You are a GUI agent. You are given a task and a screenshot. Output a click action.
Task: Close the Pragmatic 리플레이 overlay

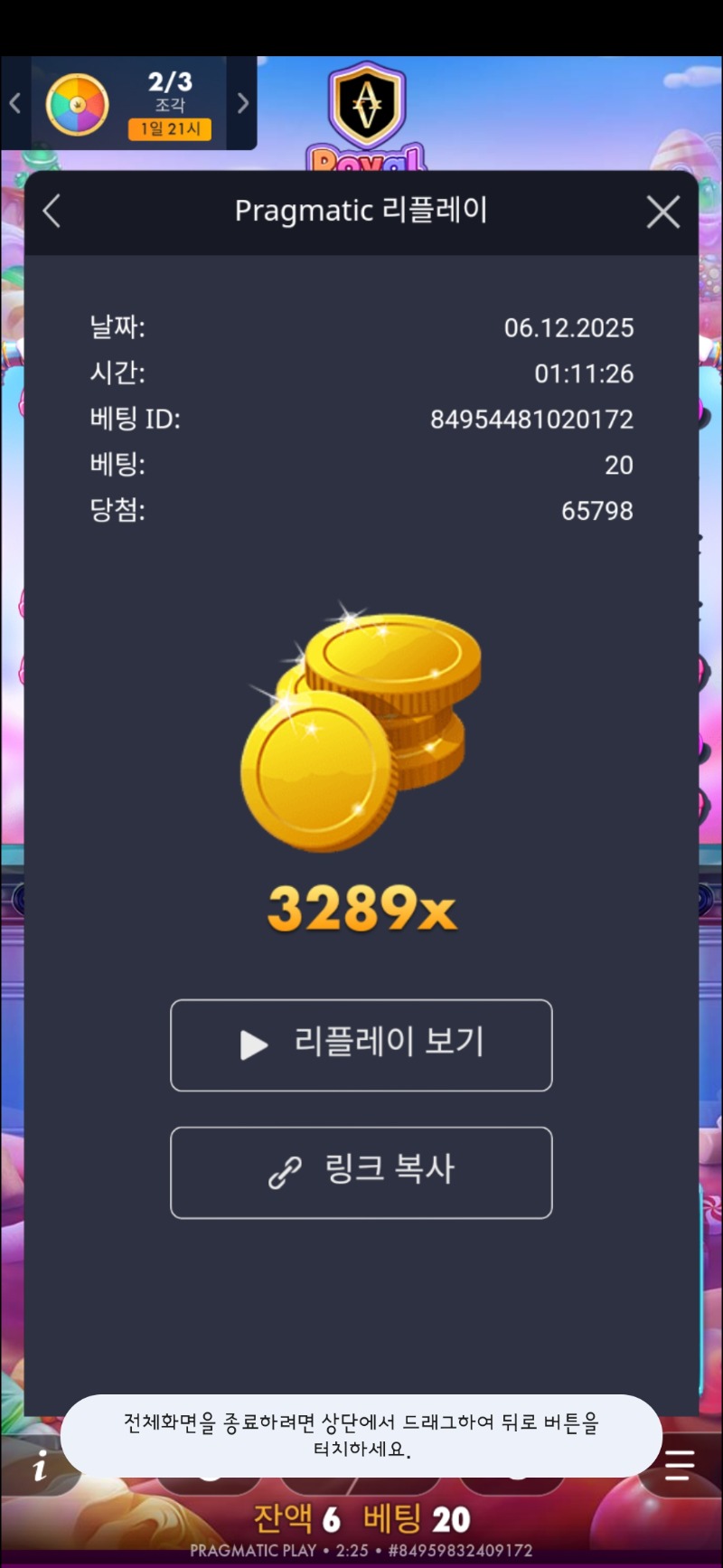[x=662, y=211]
